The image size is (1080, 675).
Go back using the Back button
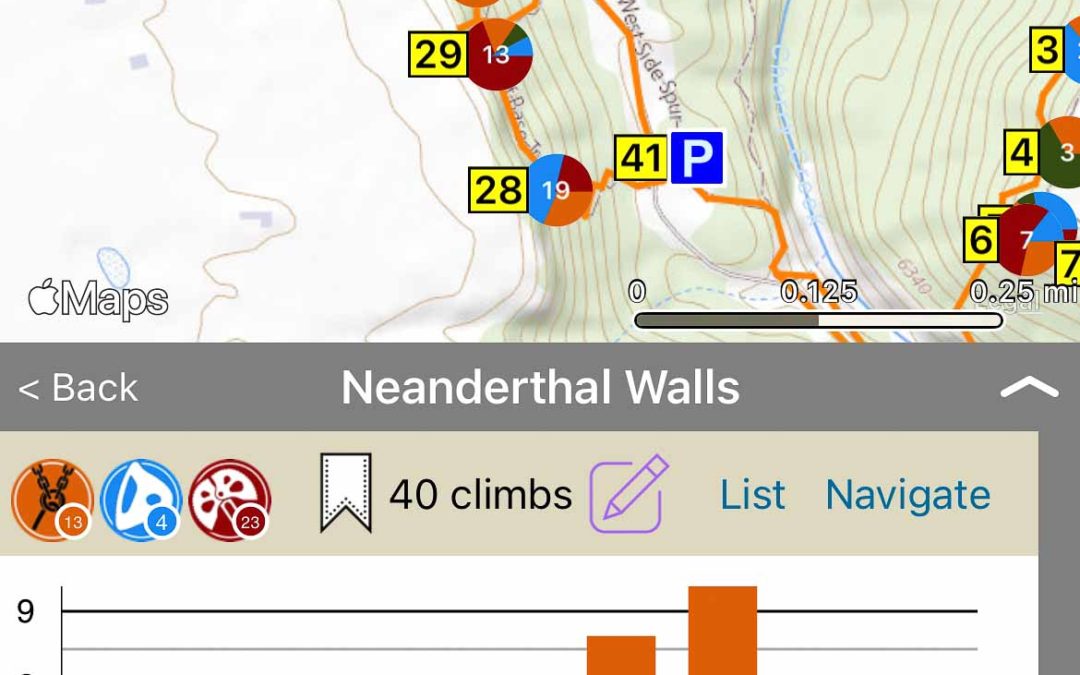pos(78,388)
